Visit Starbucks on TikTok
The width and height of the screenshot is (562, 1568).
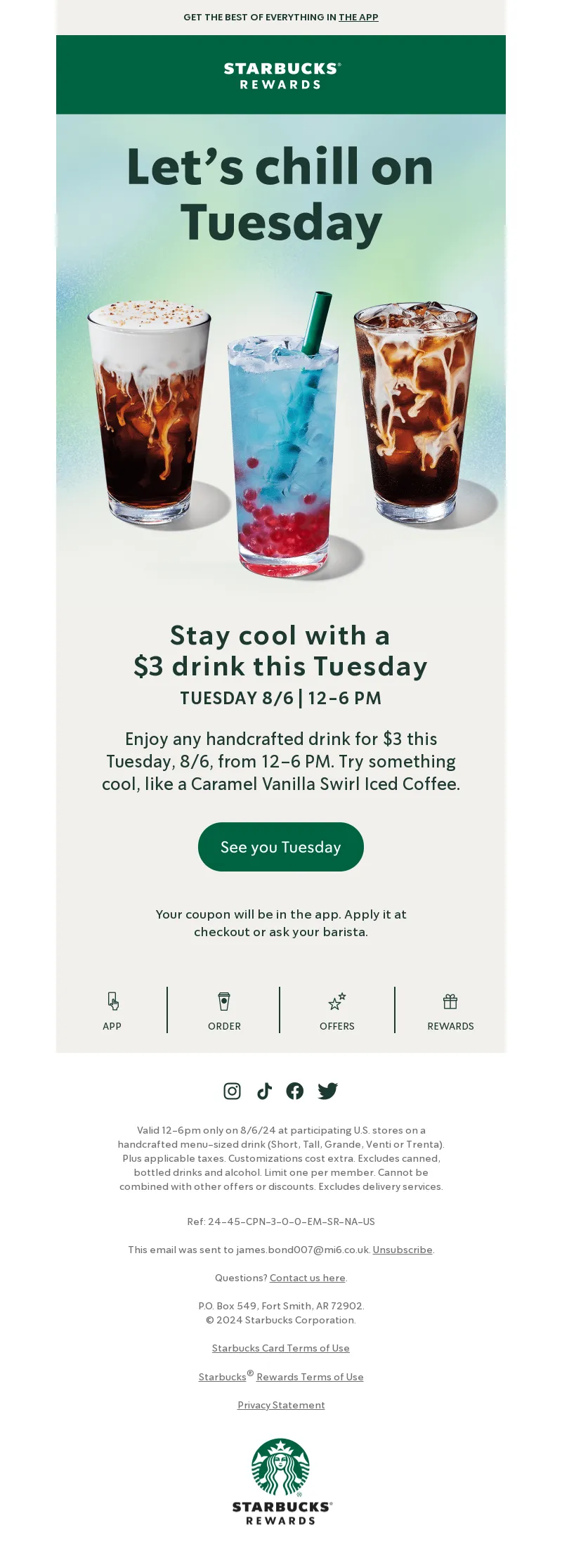pyautogui.click(x=264, y=1091)
